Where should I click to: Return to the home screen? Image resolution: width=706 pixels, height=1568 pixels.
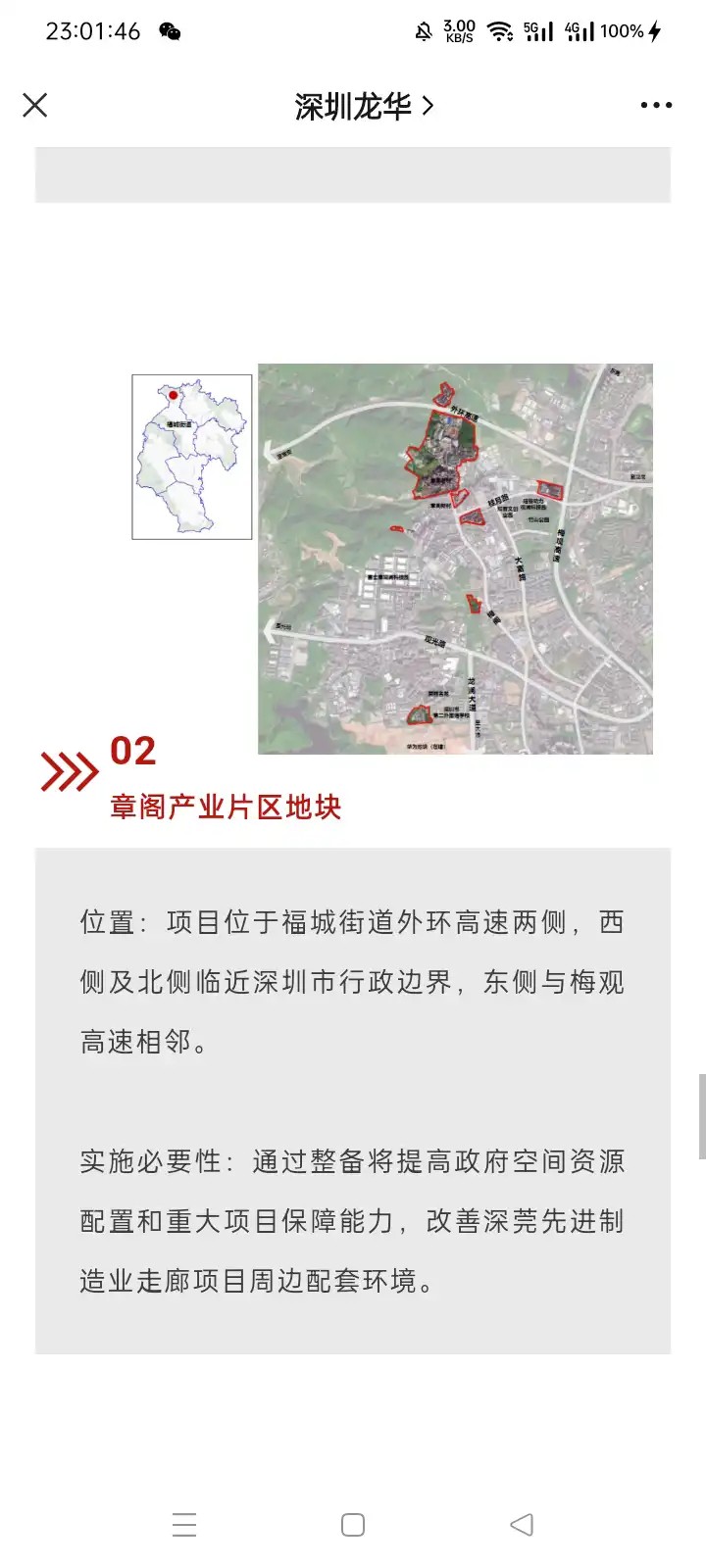353,1524
